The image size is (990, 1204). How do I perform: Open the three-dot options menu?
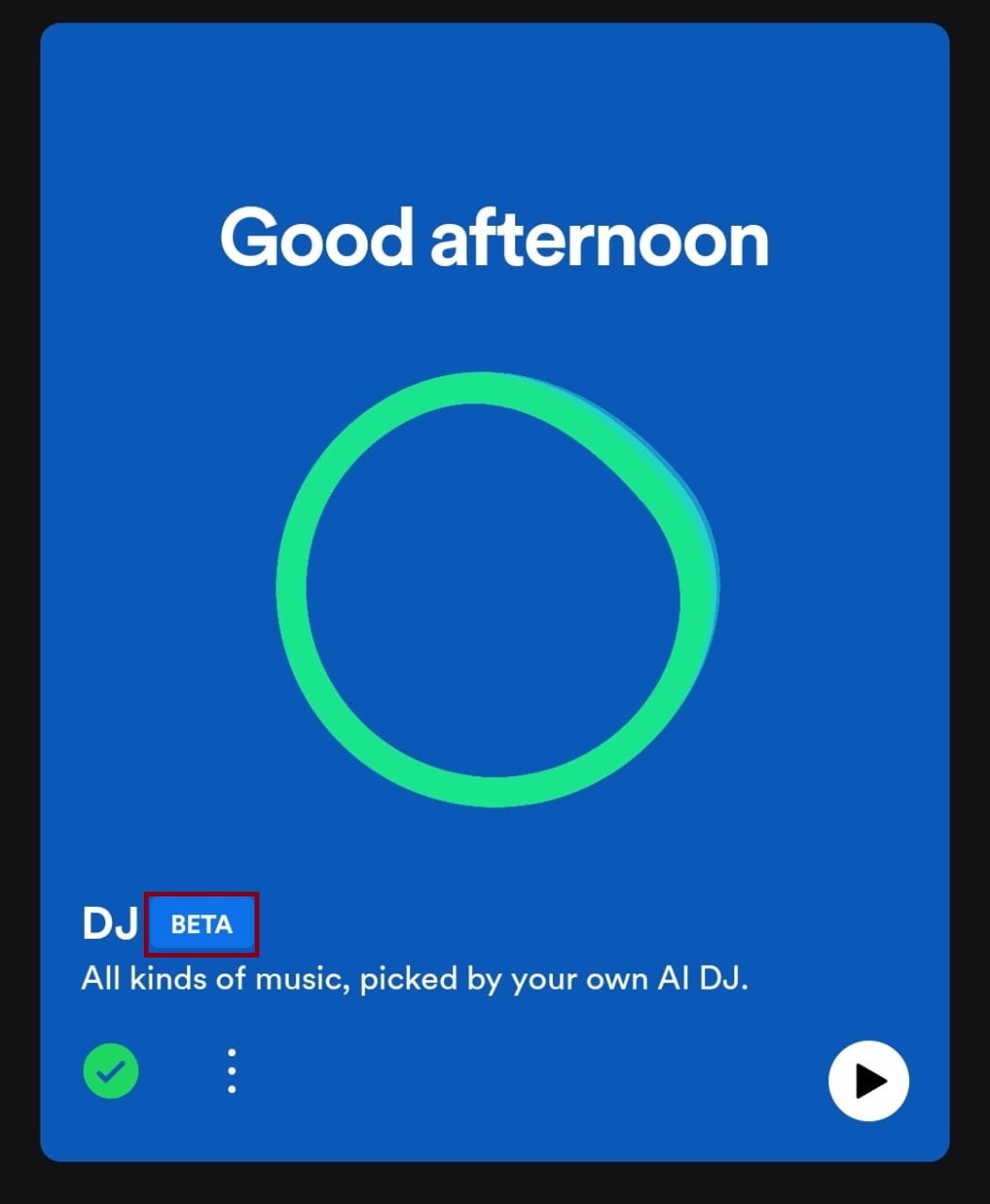click(x=231, y=1071)
